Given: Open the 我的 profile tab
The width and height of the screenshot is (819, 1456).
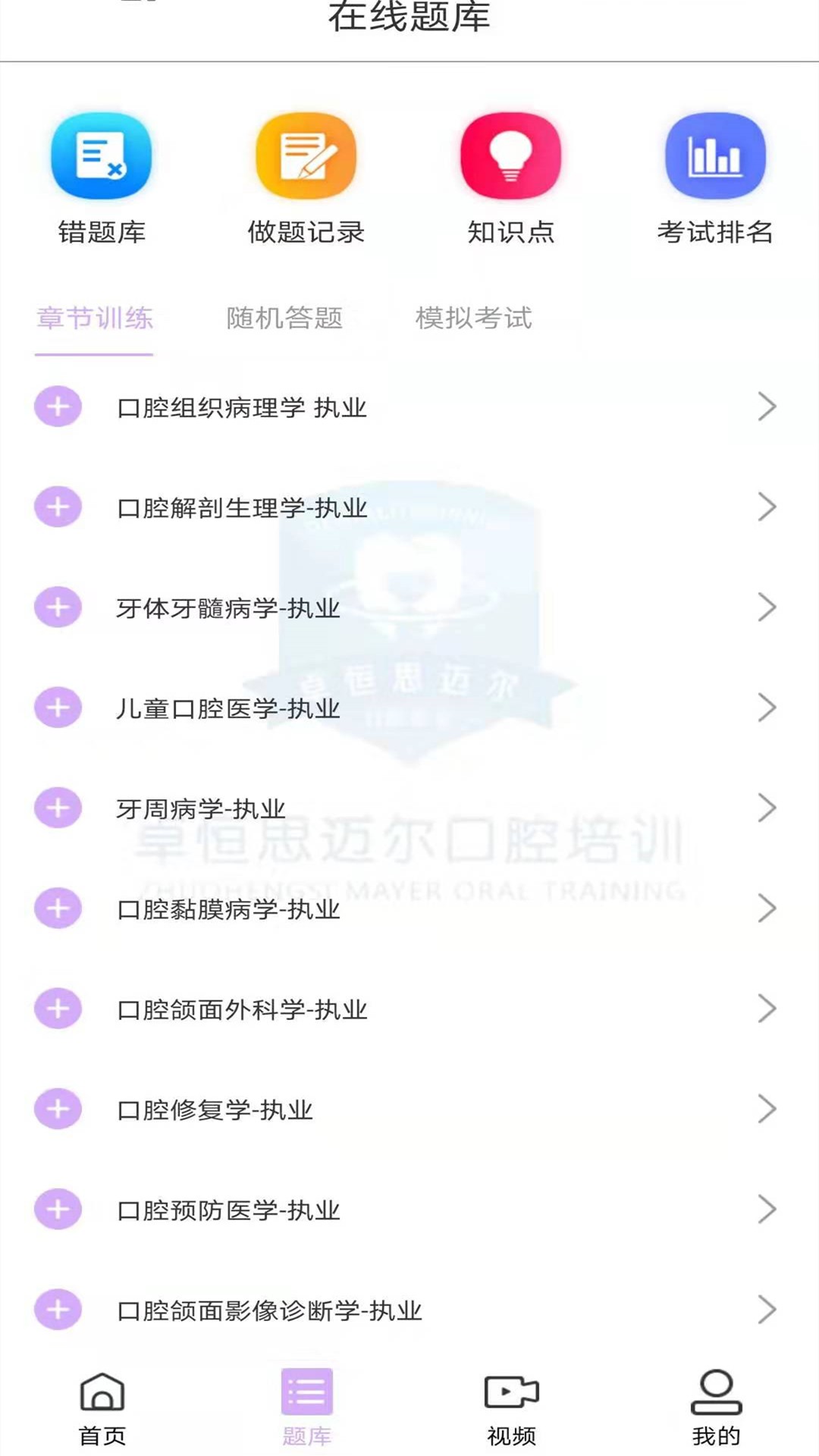Looking at the screenshot, I should pos(715,1407).
